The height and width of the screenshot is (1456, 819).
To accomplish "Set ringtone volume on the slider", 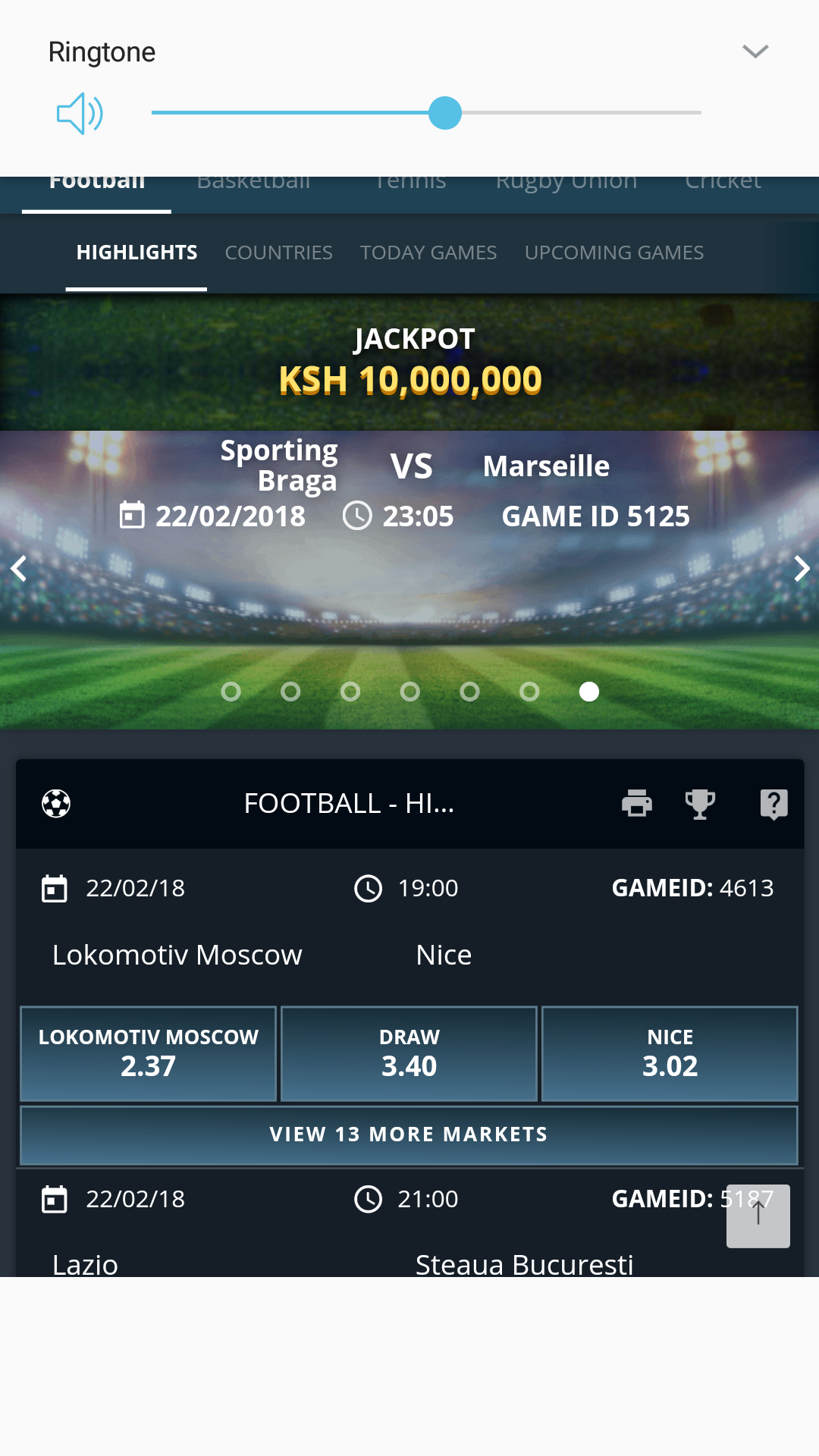I will click(426, 113).
